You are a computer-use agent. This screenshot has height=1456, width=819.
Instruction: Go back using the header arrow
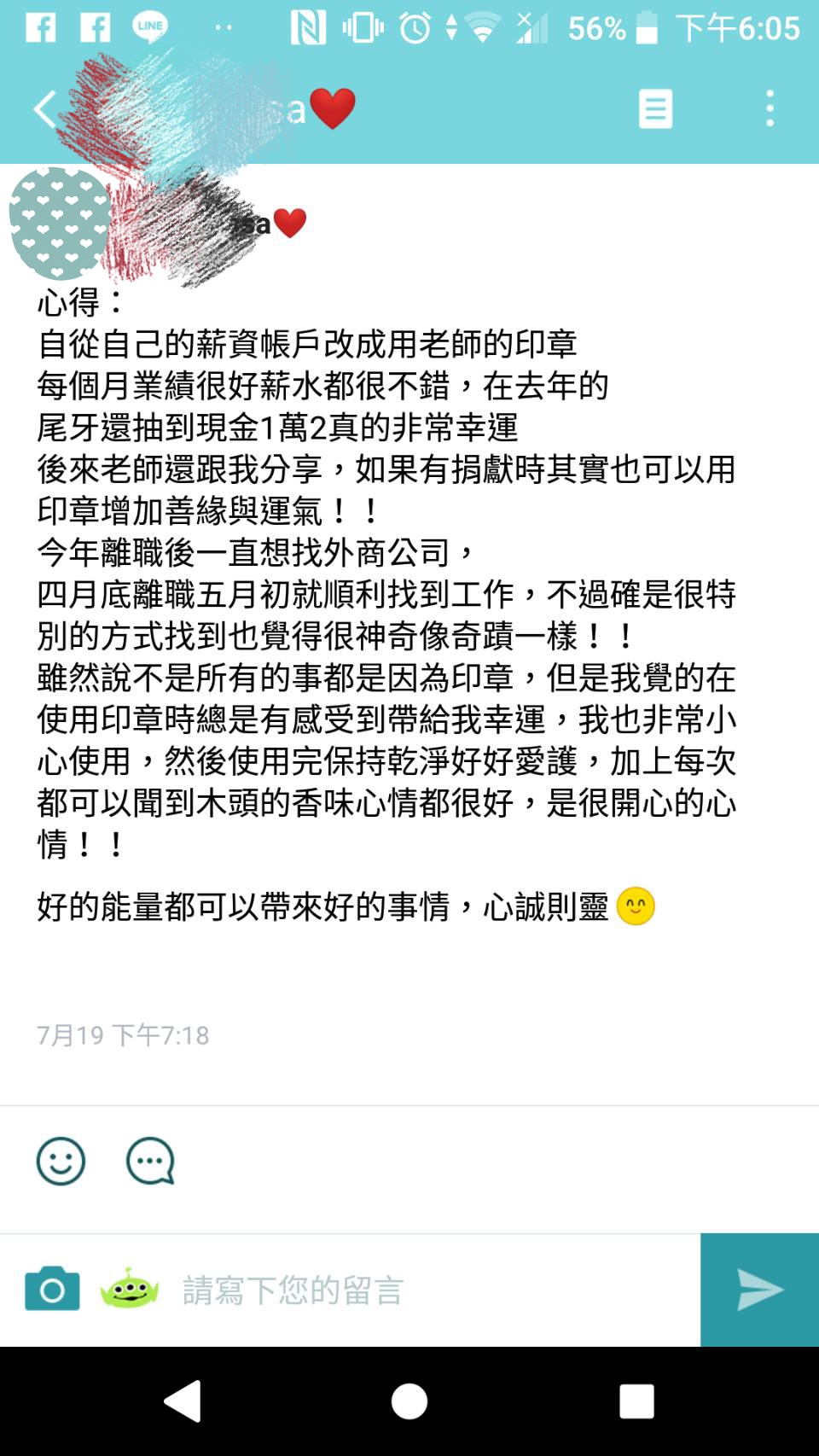[44, 109]
